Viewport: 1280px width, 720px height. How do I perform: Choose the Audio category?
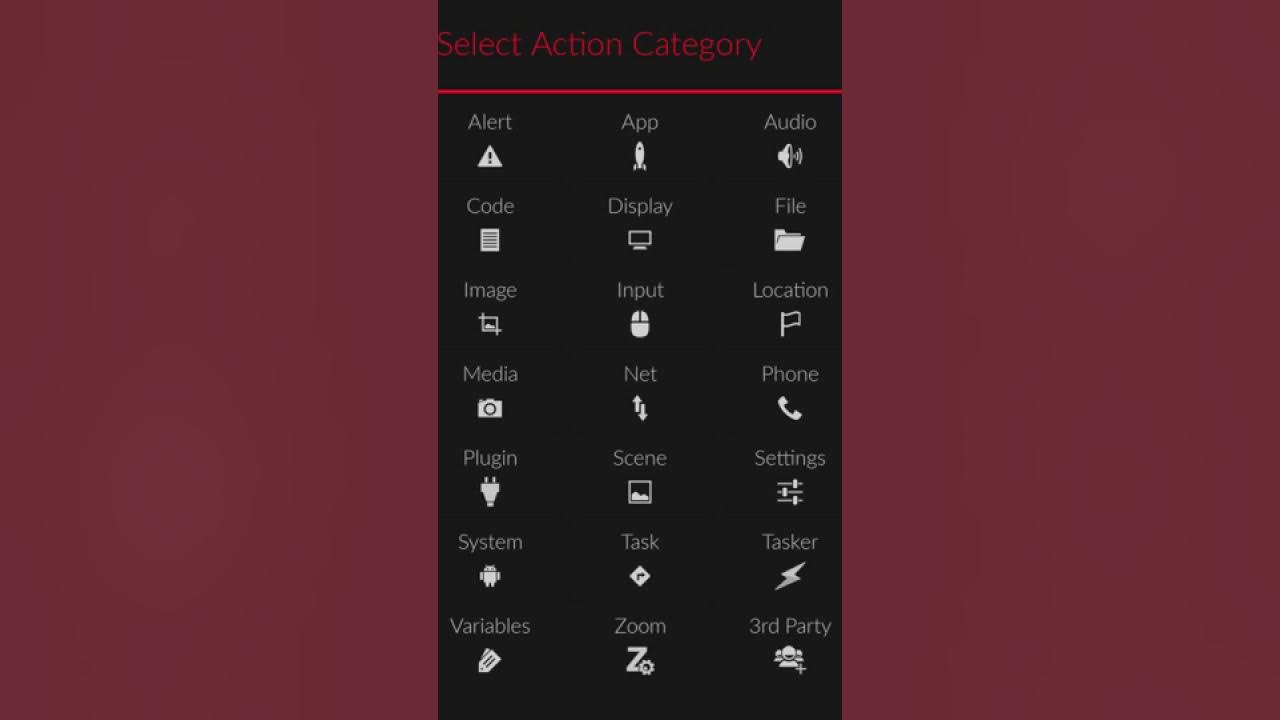point(790,141)
